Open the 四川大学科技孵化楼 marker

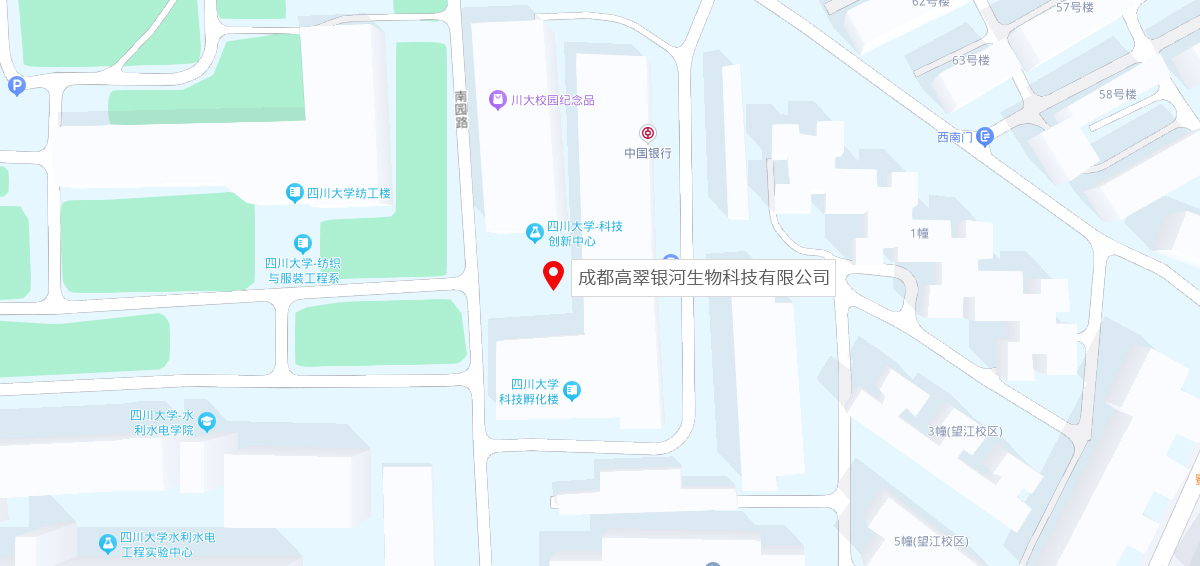(572, 391)
